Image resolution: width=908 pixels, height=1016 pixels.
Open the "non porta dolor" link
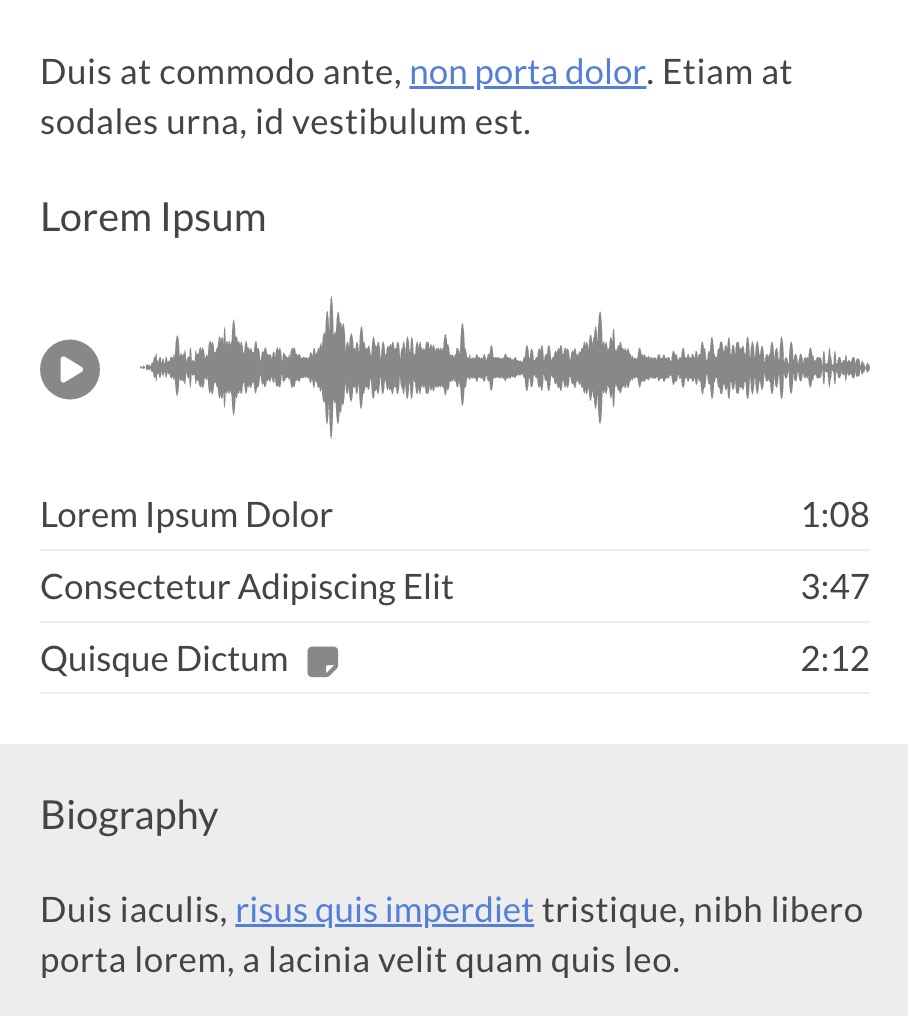(527, 73)
